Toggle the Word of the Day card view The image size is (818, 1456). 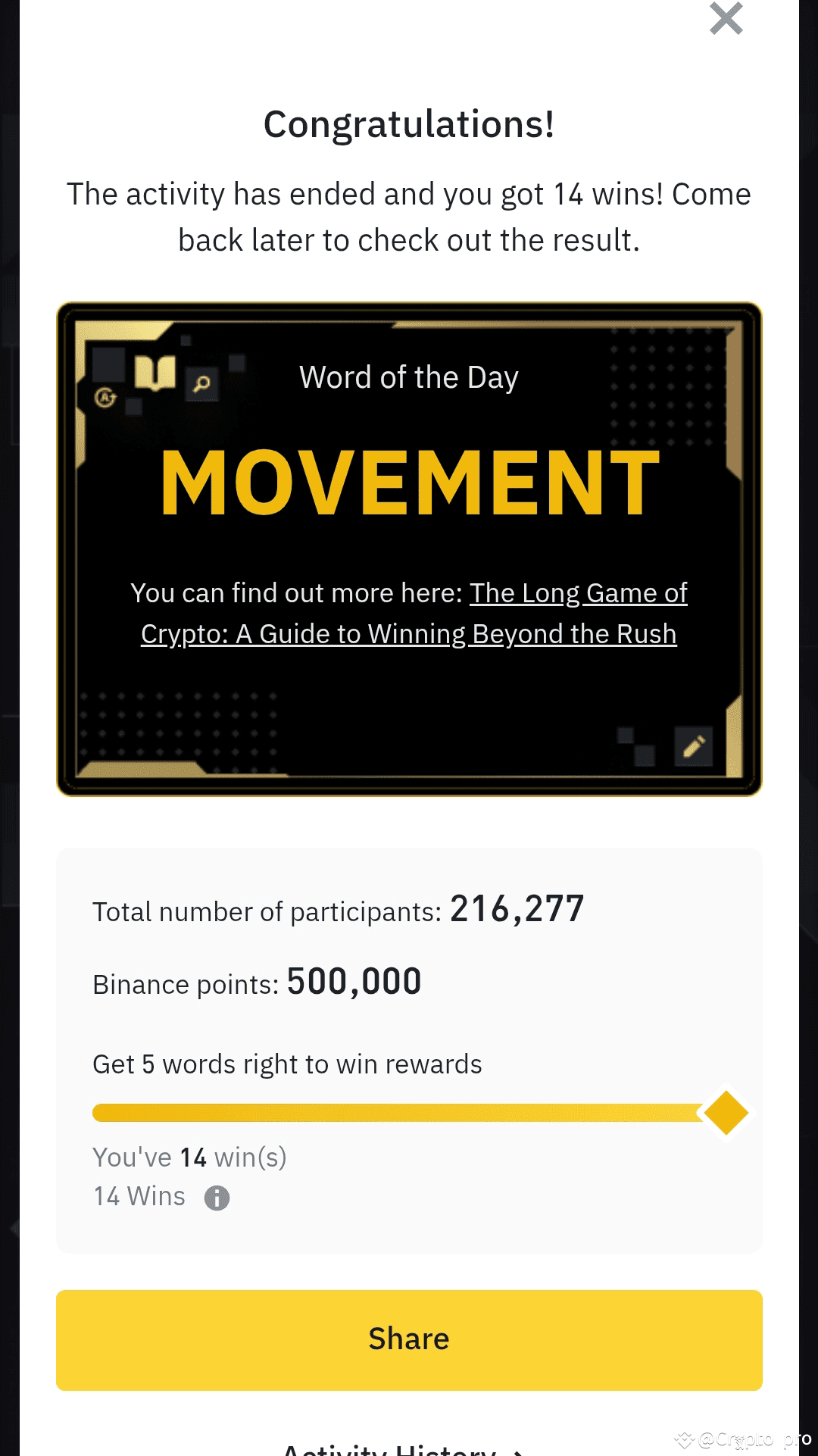(x=409, y=545)
